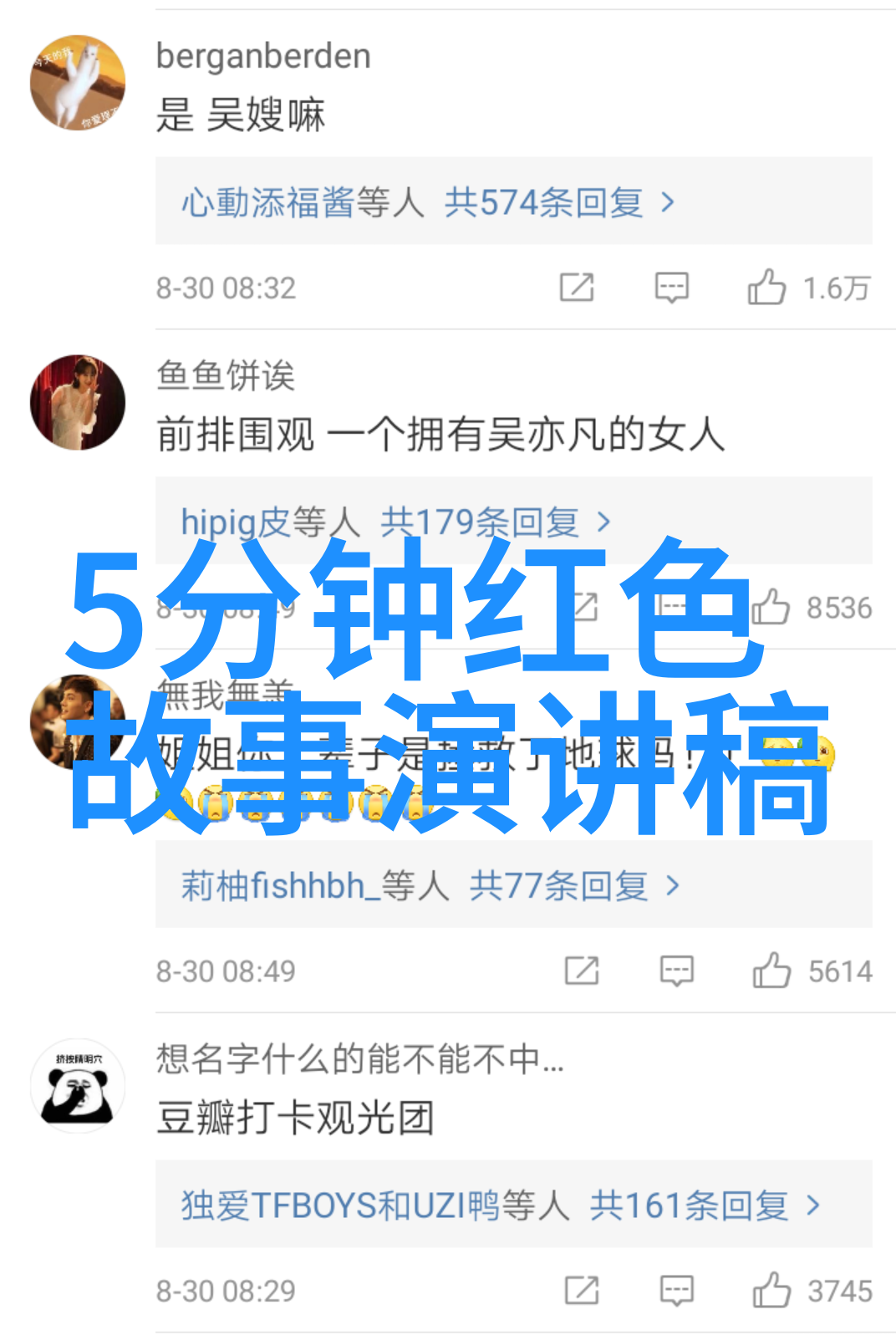Reply to the comment posted at 08:49
The height and width of the screenshot is (1335, 896).
click(676, 971)
